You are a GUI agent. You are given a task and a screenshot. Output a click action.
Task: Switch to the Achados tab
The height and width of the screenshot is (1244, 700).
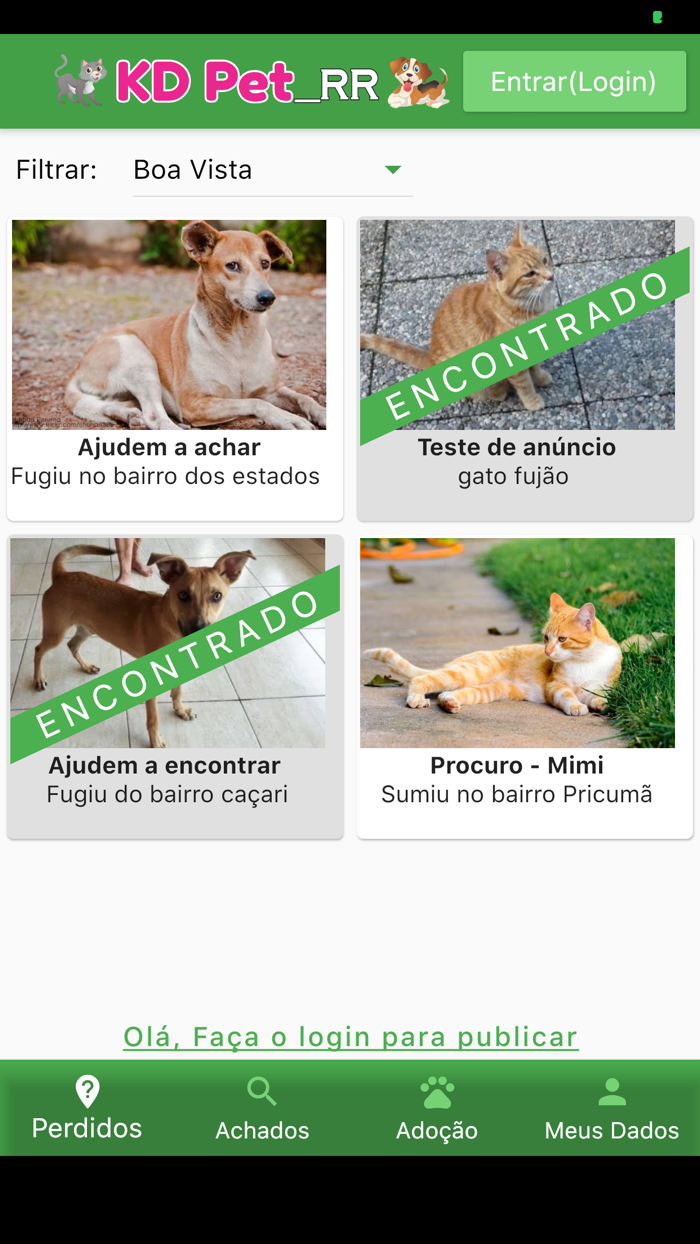(262, 1108)
